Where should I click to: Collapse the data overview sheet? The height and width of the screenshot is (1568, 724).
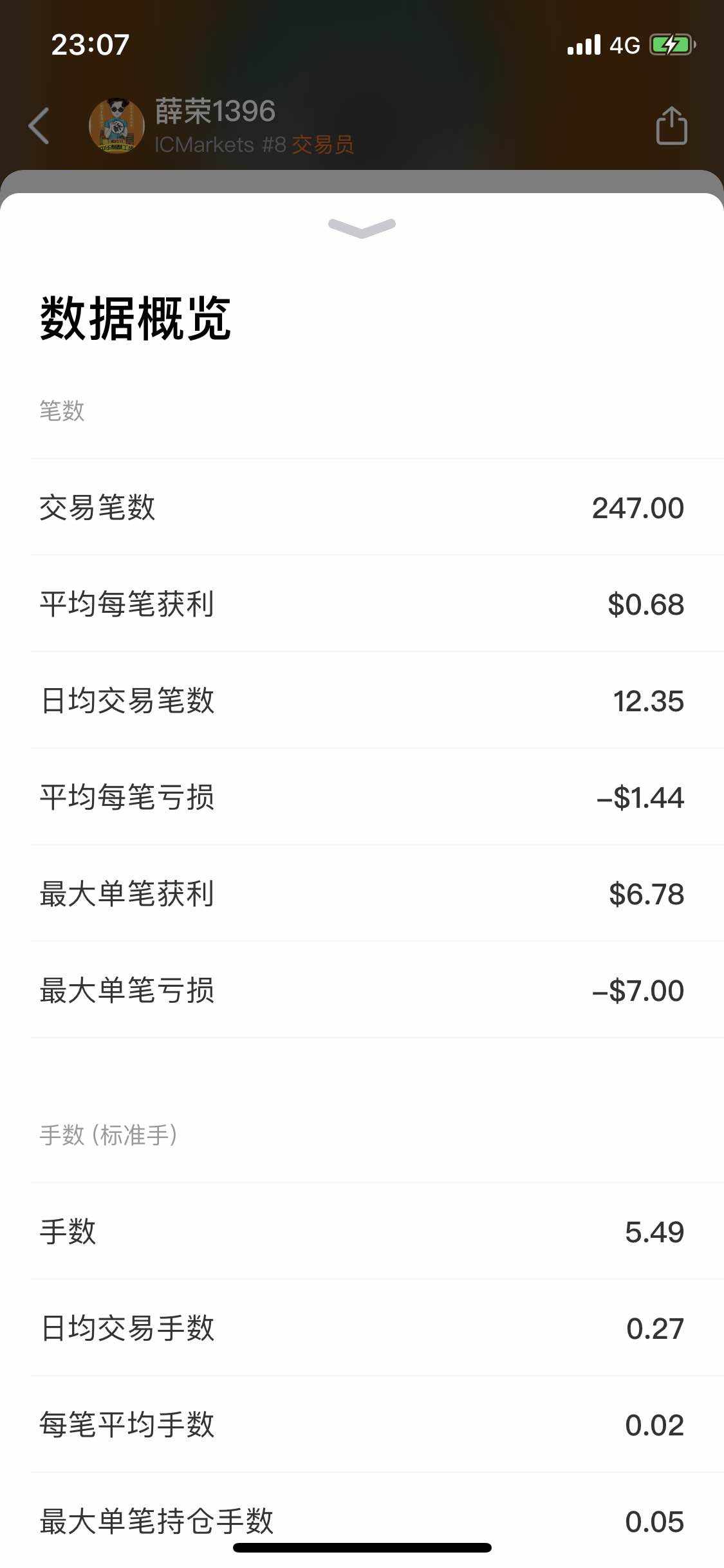coord(362,228)
